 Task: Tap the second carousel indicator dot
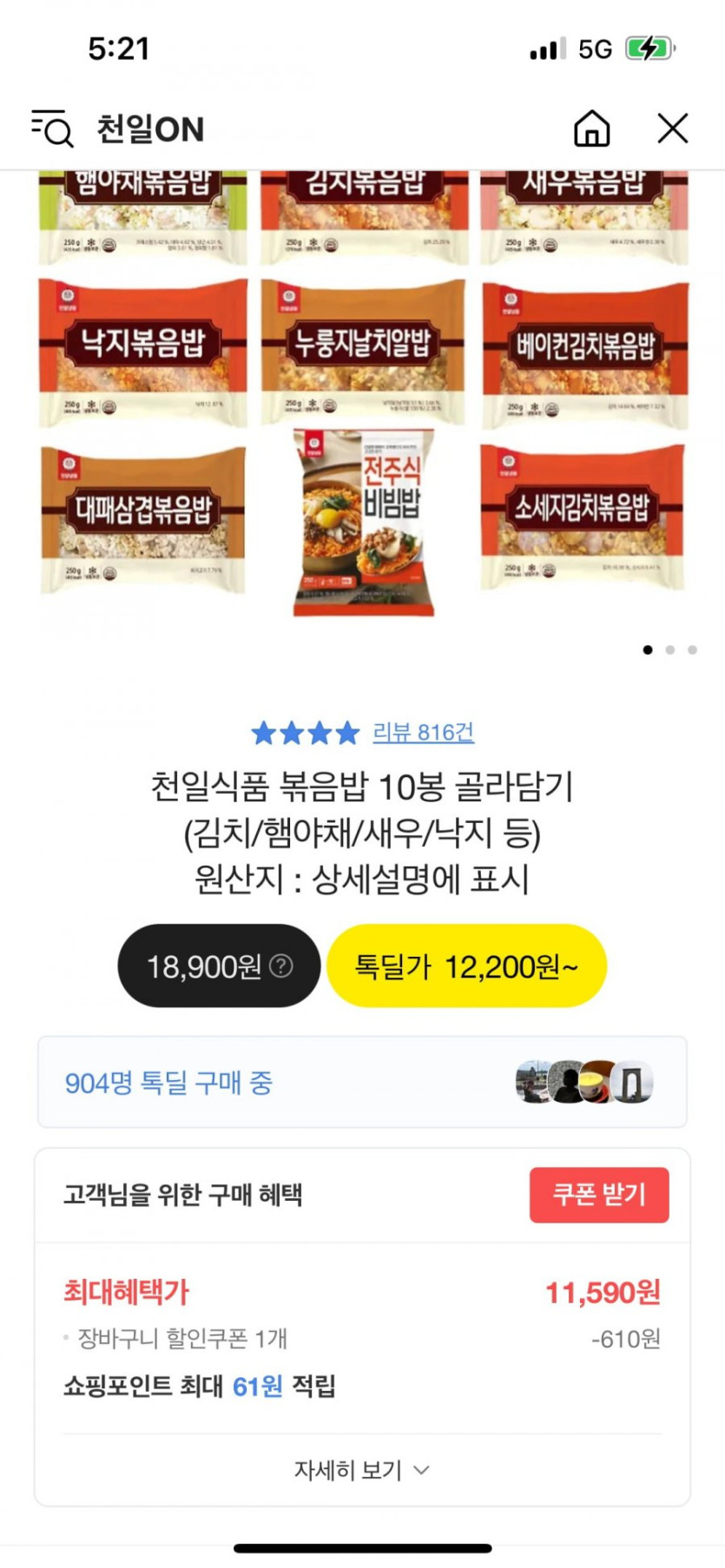669,649
